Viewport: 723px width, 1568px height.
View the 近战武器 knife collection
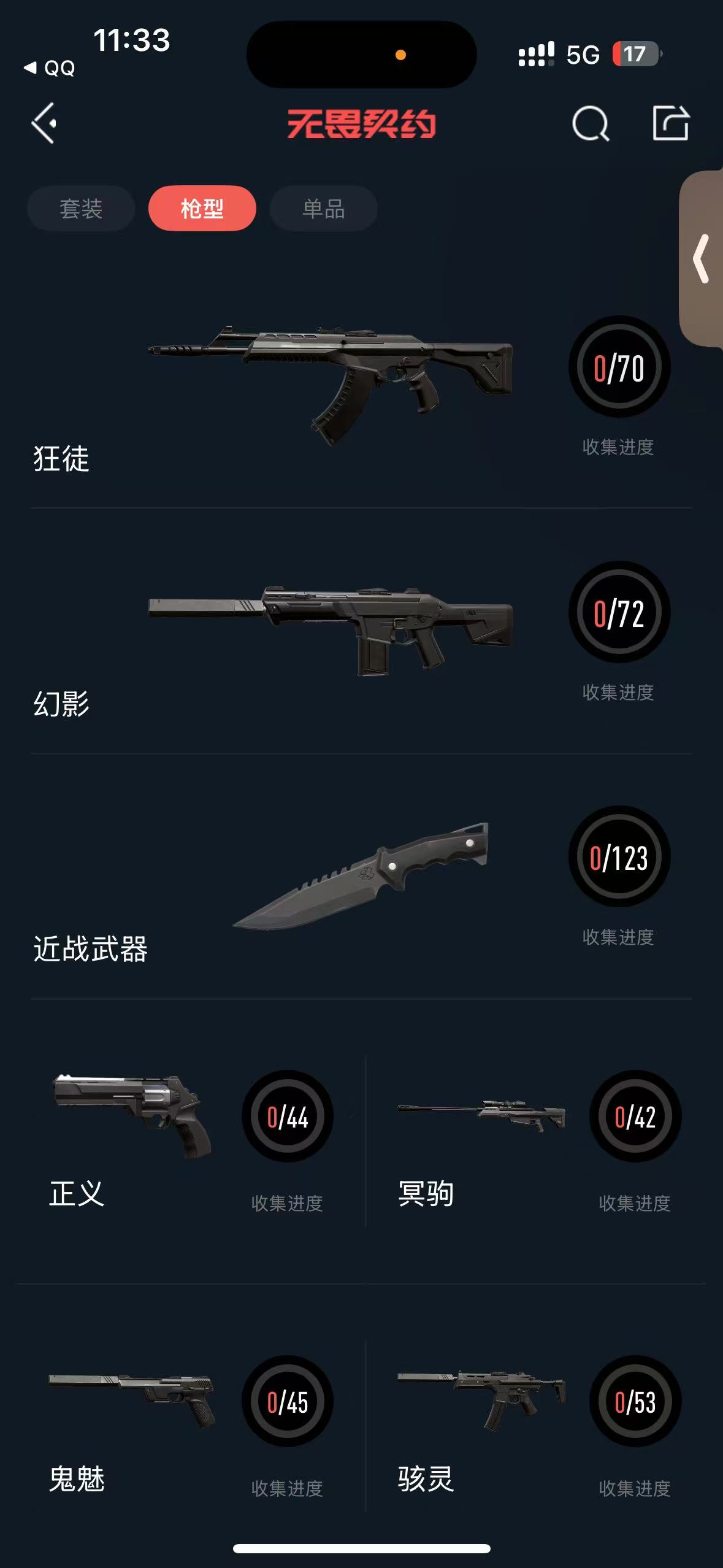(x=362, y=874)
